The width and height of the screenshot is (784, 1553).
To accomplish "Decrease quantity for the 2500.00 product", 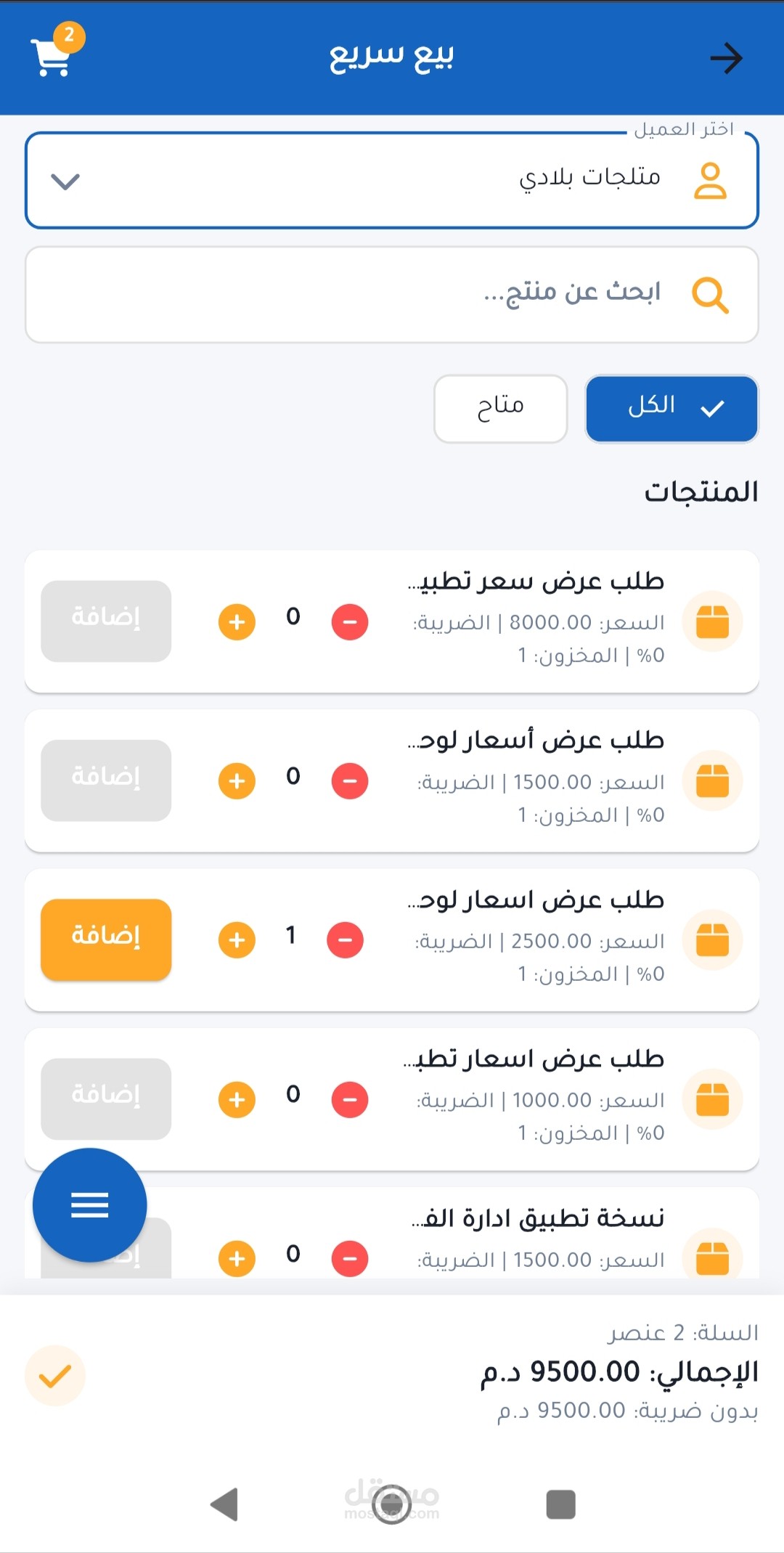I will pyautogui.click(x=346, y=940).
